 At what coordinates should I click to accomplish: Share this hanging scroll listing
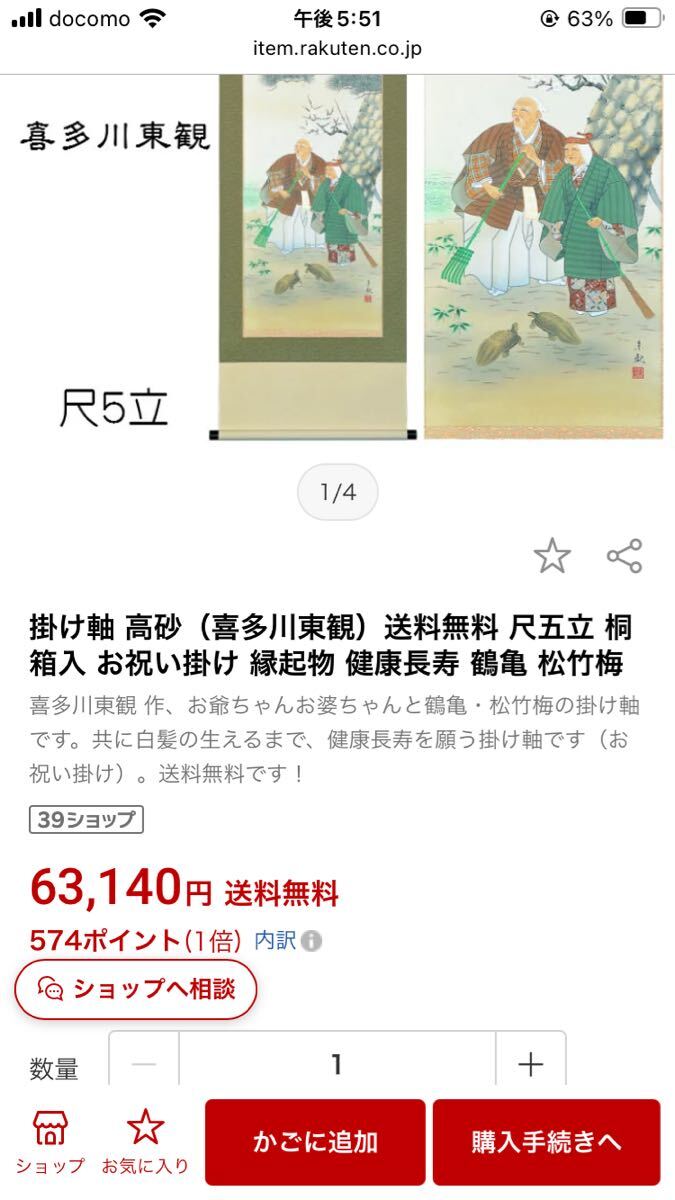click(x=624, y=556)
